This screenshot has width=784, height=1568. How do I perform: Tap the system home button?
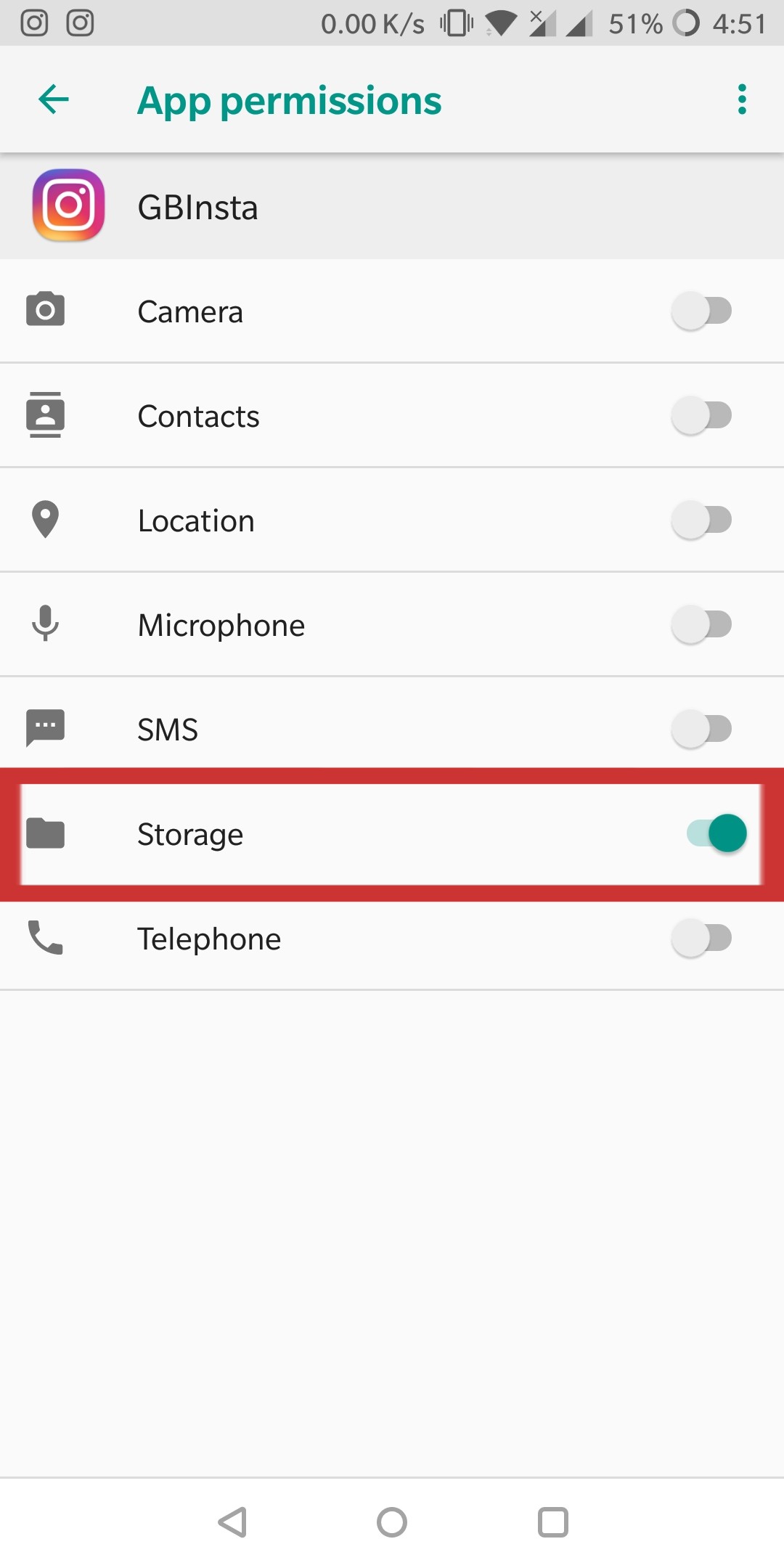click(x=392, y=1522)
